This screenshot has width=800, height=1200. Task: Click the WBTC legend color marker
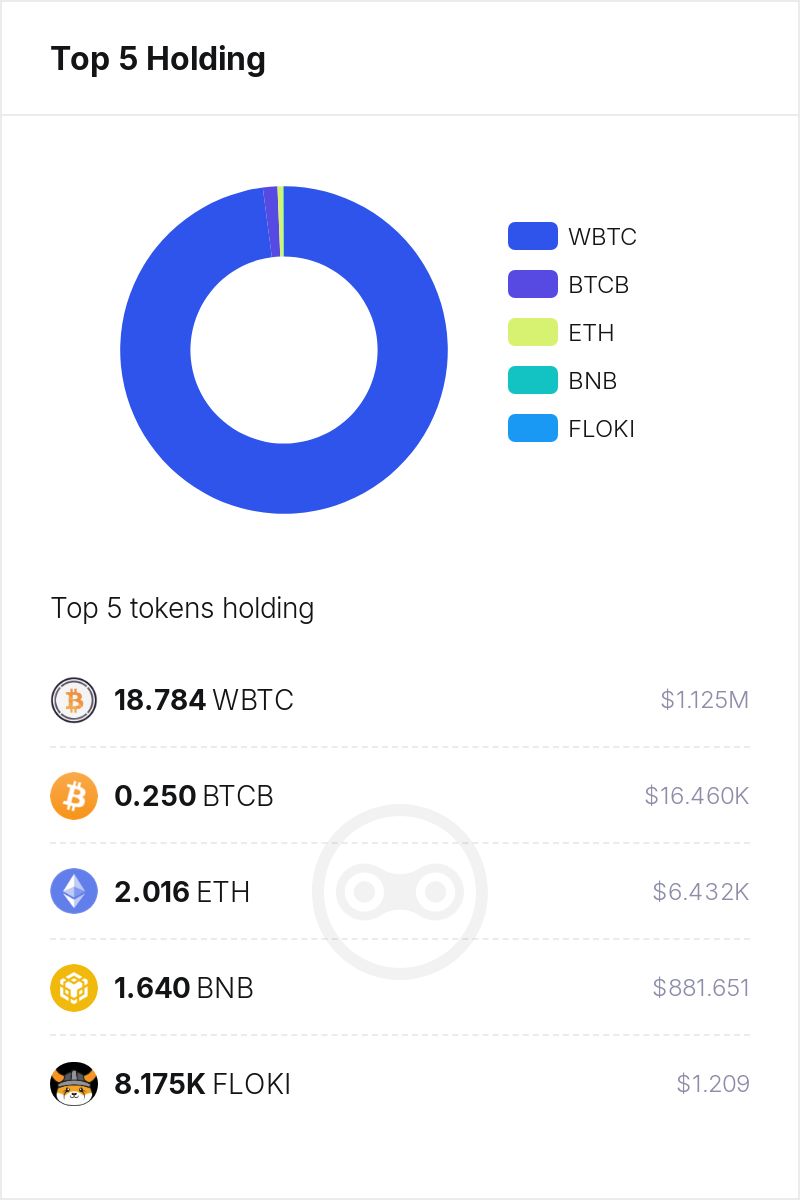click(x=532, y=237)
